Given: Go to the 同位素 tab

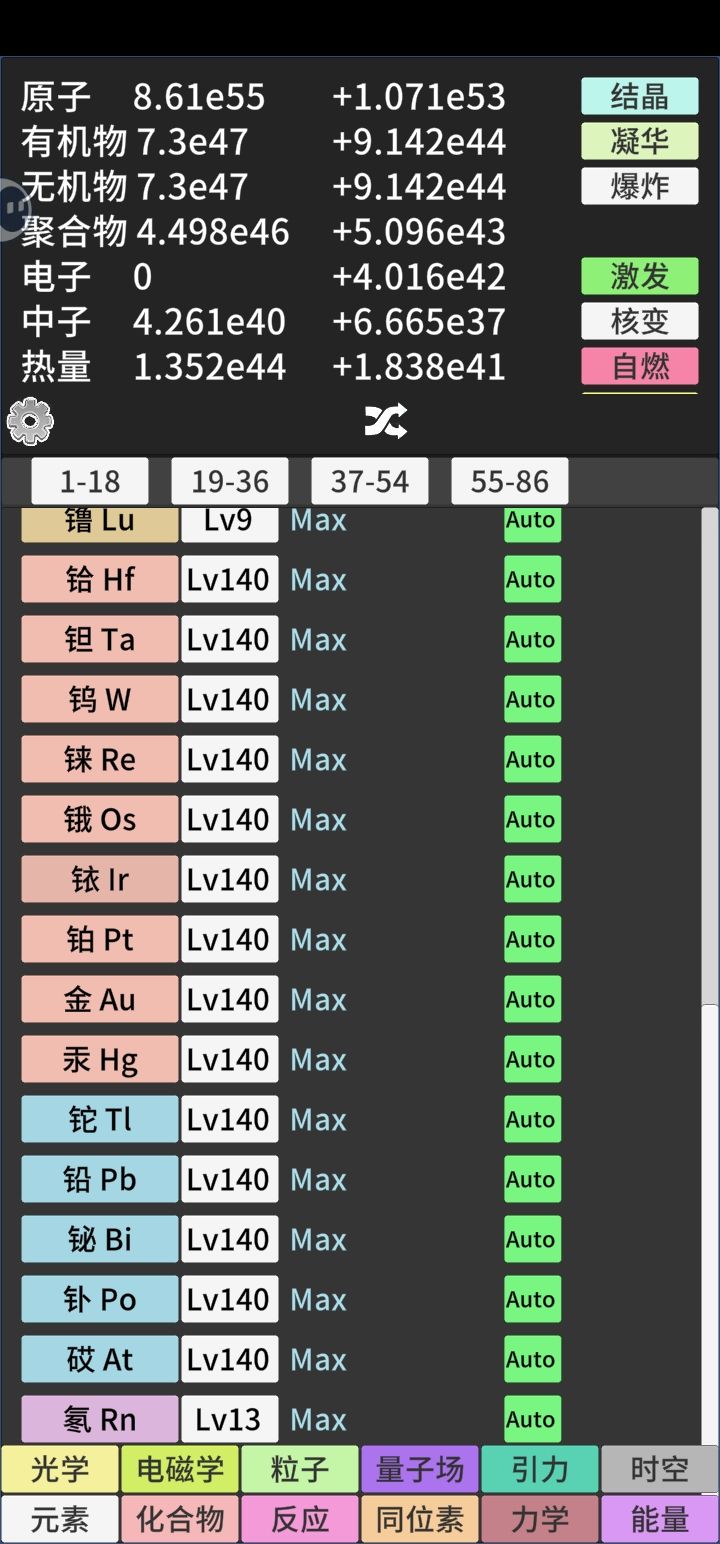Looking at the screenshot, I should tap(420, 1519).
